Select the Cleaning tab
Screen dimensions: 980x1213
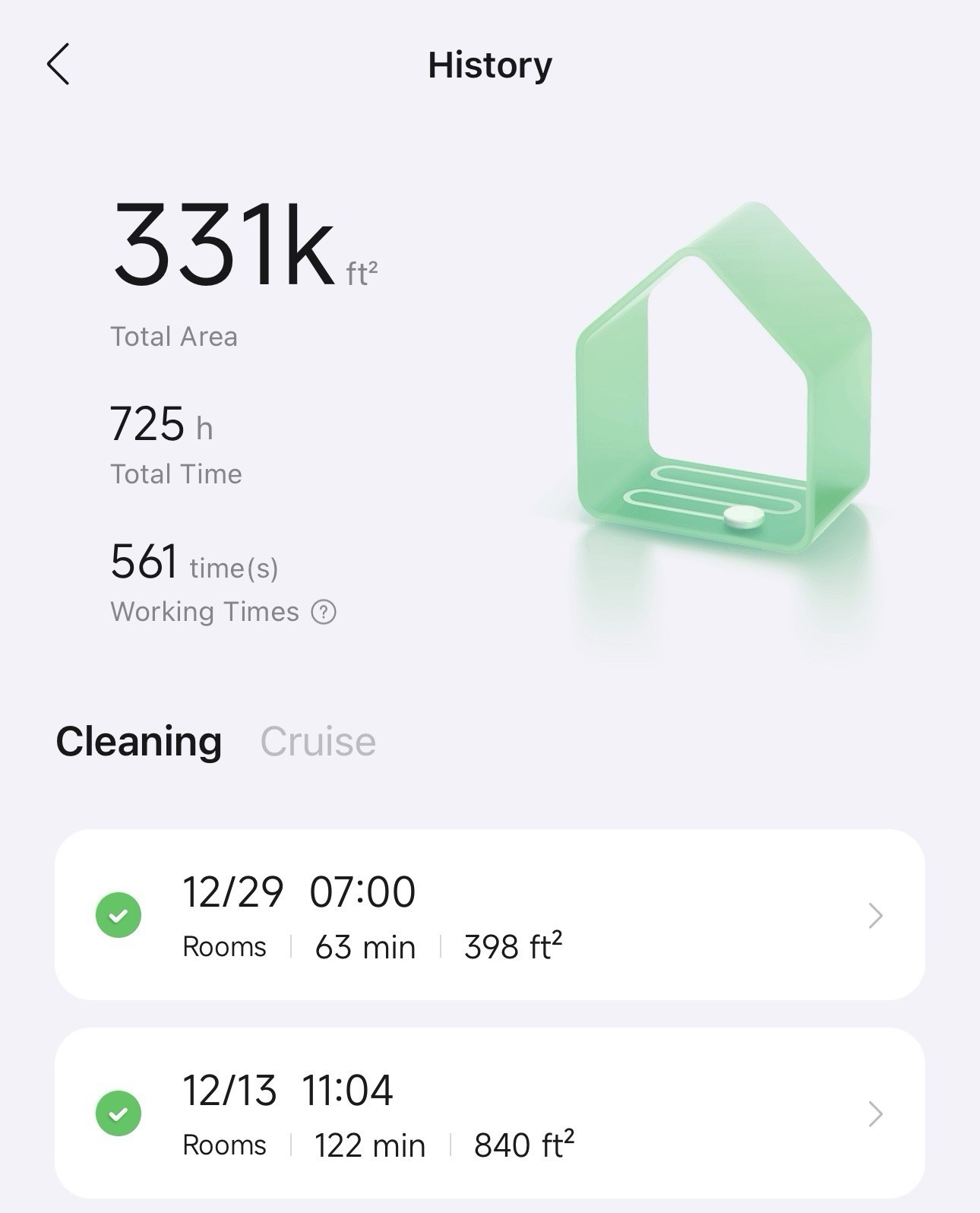pos(138,742)
